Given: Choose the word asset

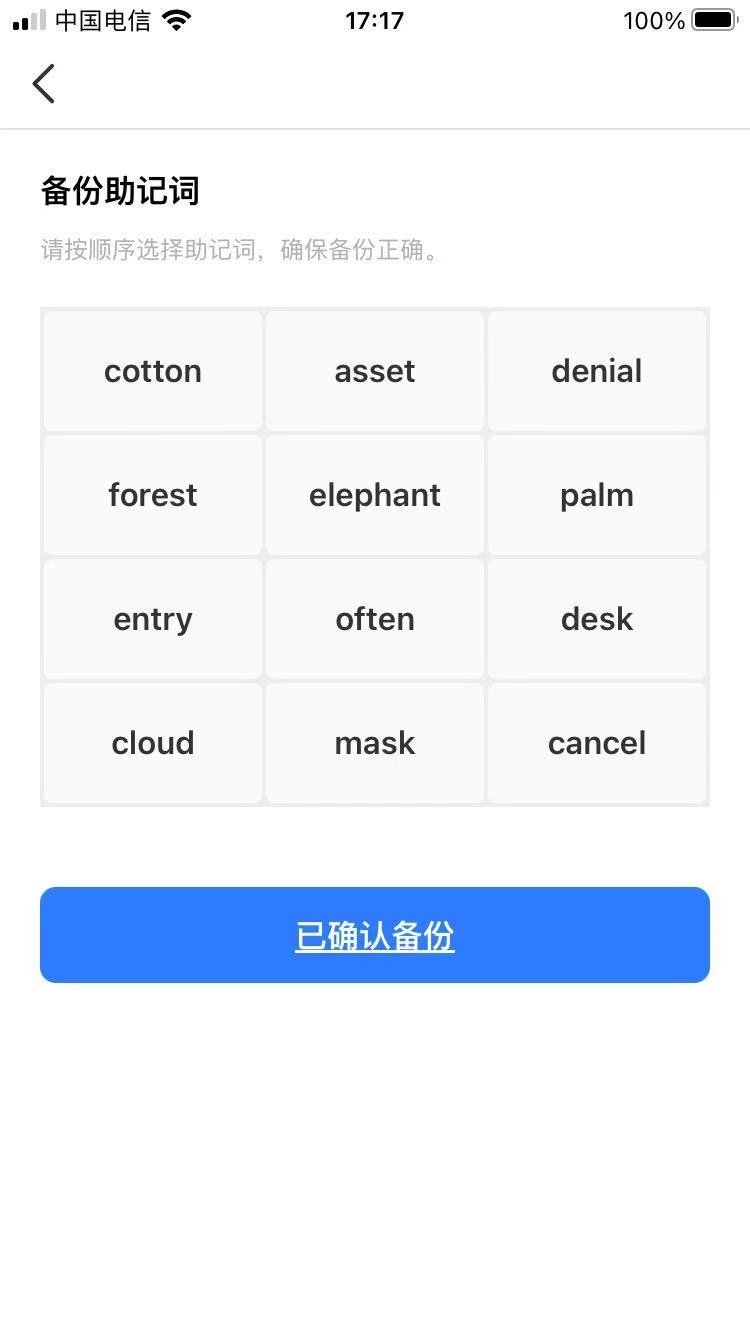Looking at the screenshot, I should tap(375, 371).
